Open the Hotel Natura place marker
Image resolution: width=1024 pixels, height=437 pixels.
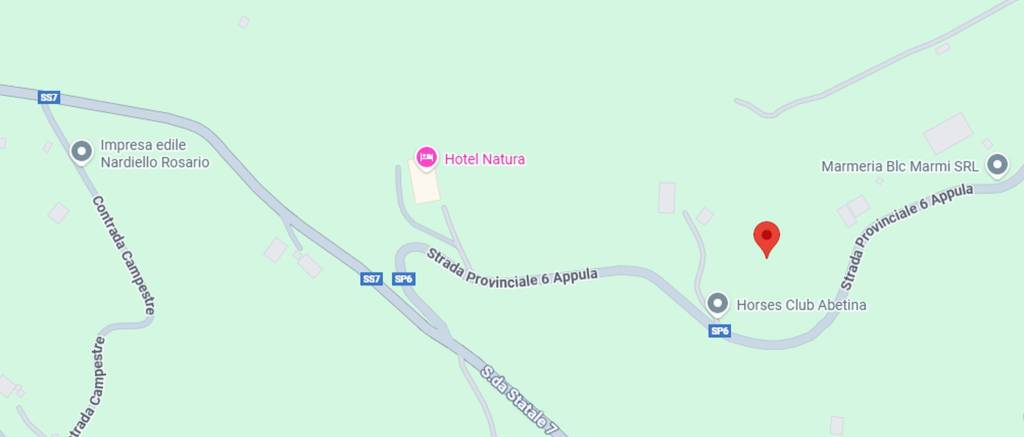[427, 158]
